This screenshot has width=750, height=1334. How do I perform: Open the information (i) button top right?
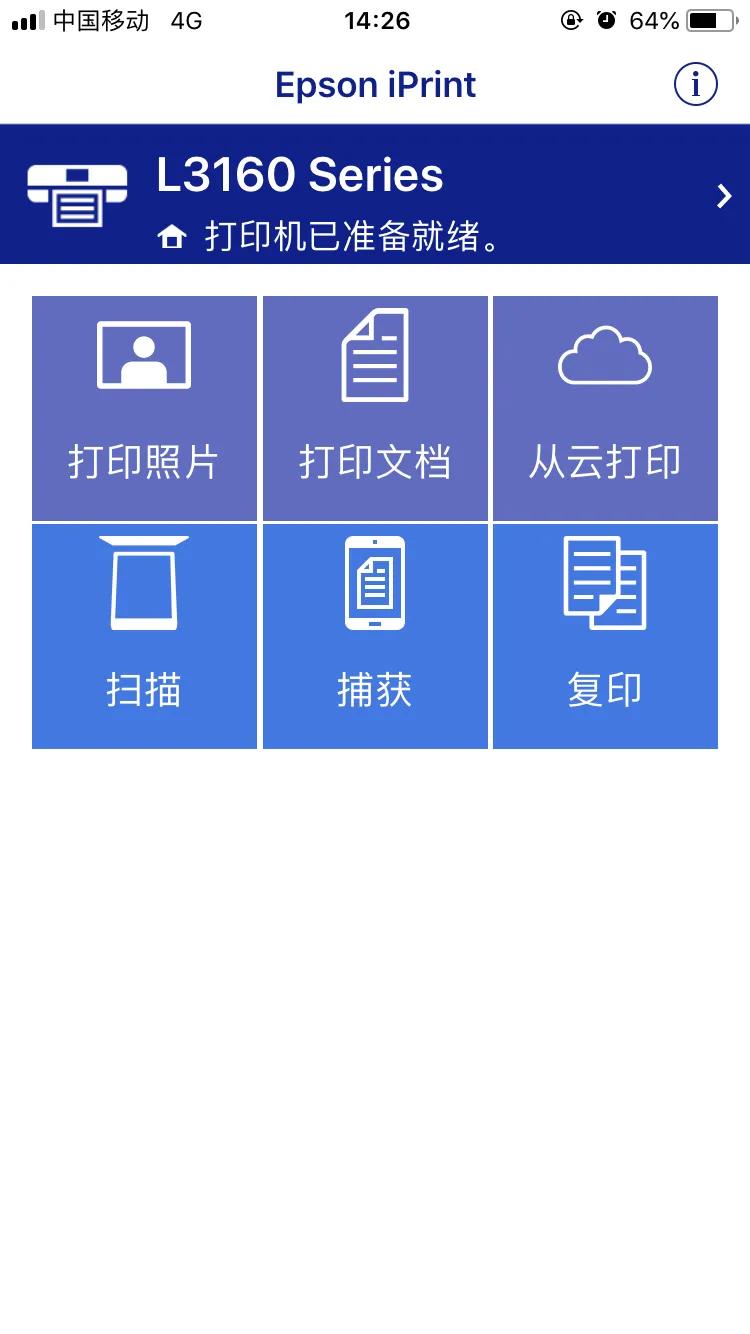[x=695, y=84]
